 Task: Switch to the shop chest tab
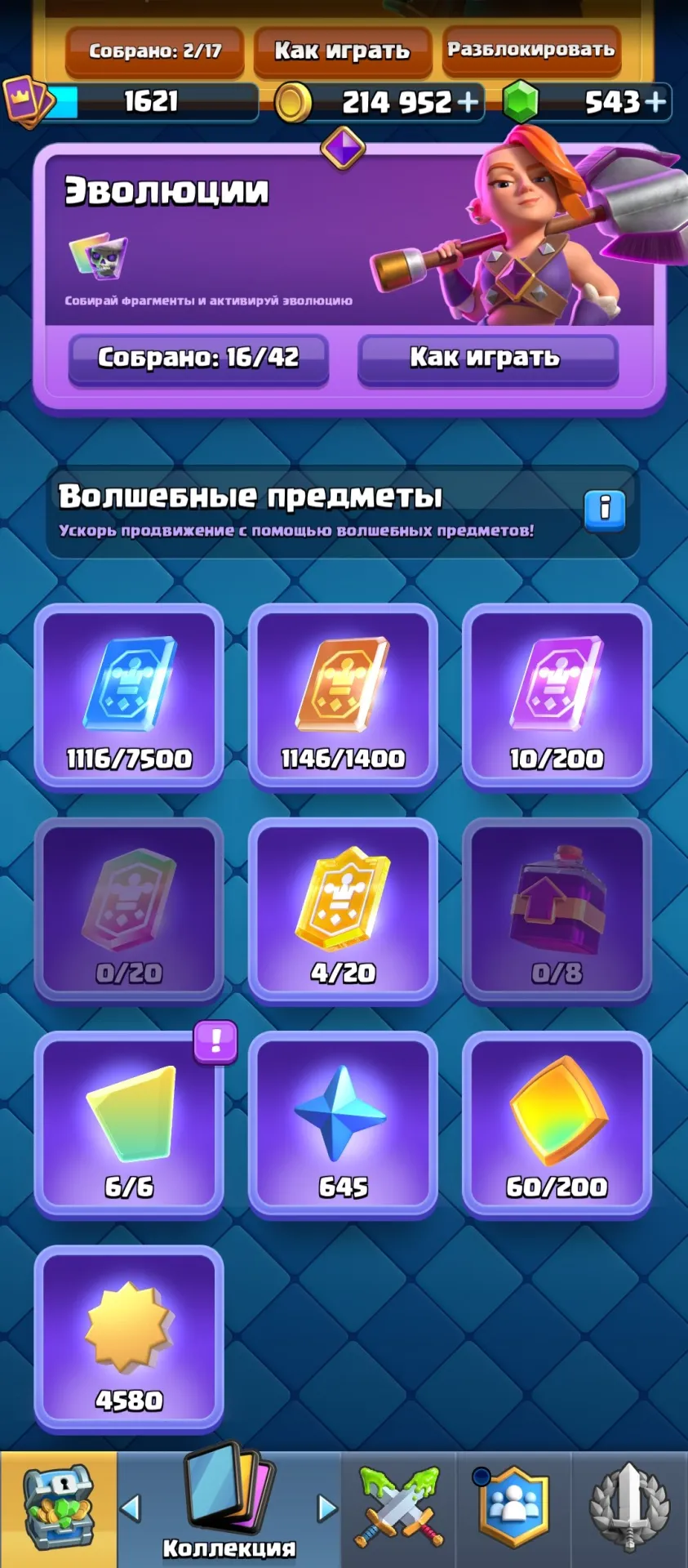(x=58, y=1509)
